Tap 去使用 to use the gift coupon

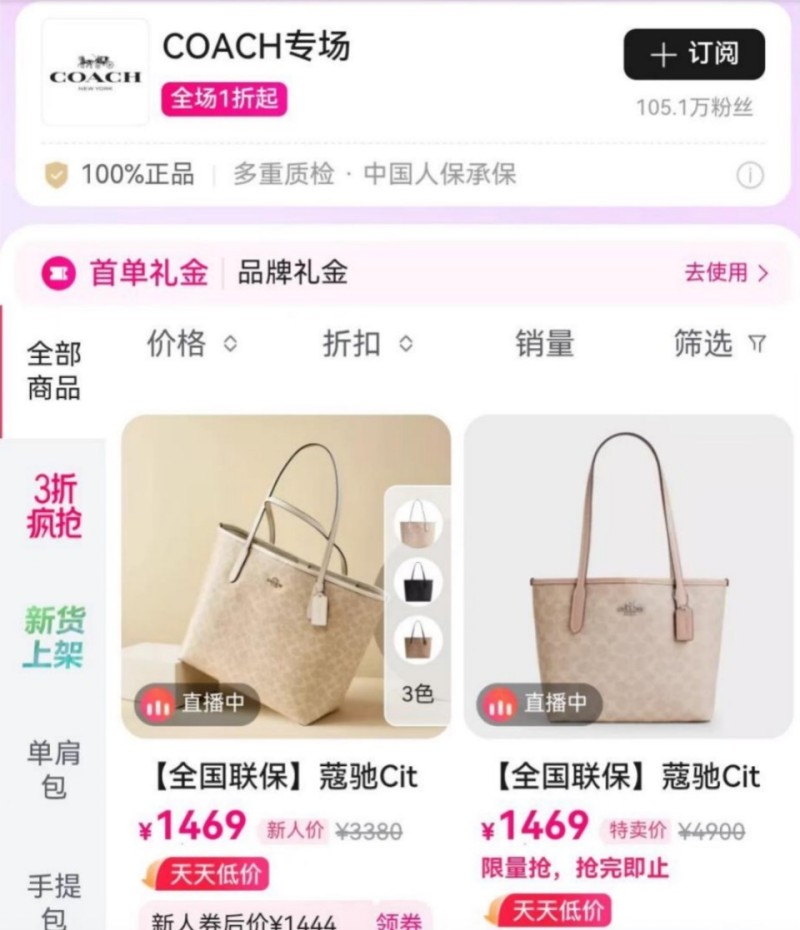click(x=726, y=273)
